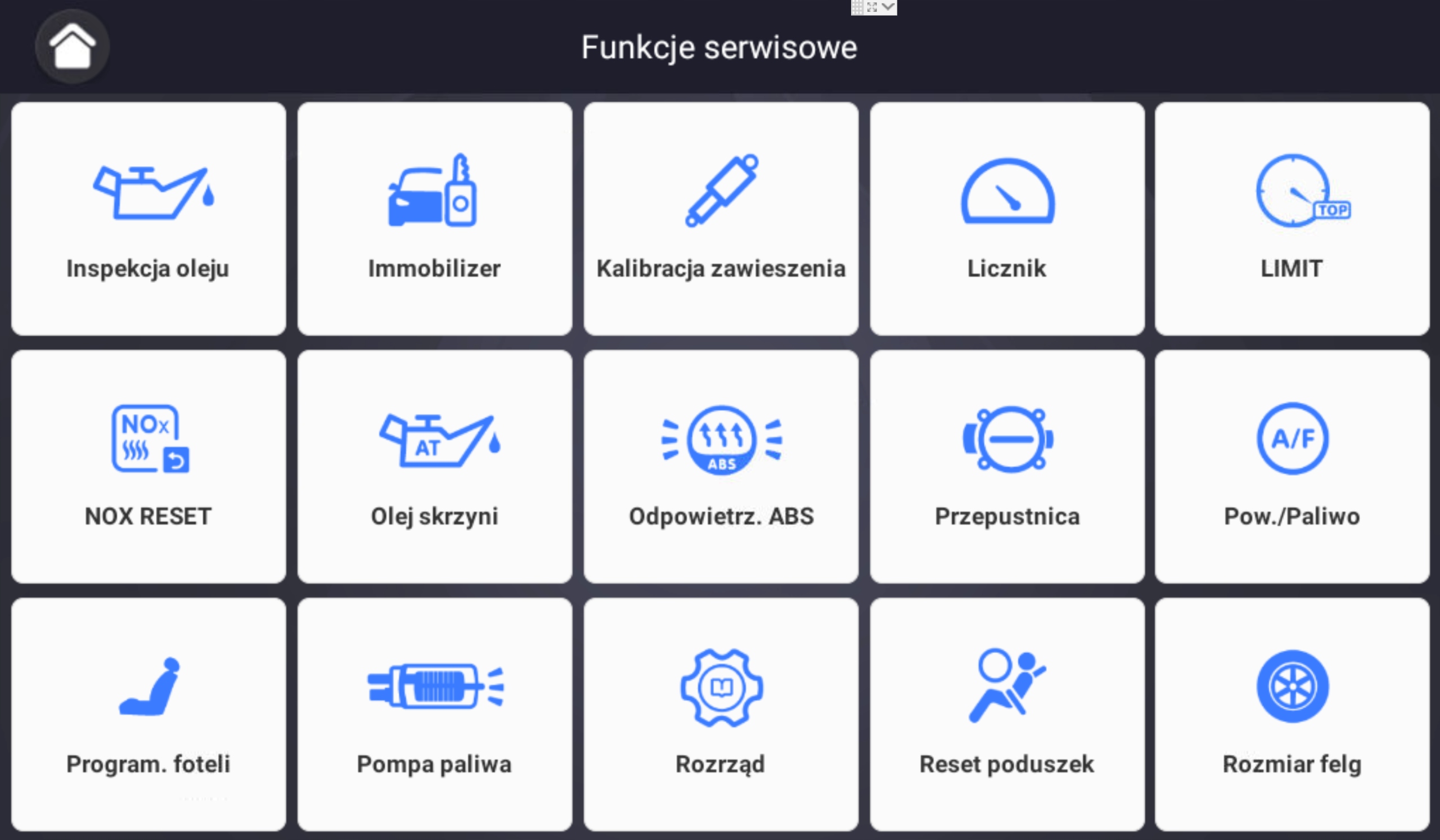Open the LIMIT function
This screenshot has width=1440, height=840.
point(1291,219)
